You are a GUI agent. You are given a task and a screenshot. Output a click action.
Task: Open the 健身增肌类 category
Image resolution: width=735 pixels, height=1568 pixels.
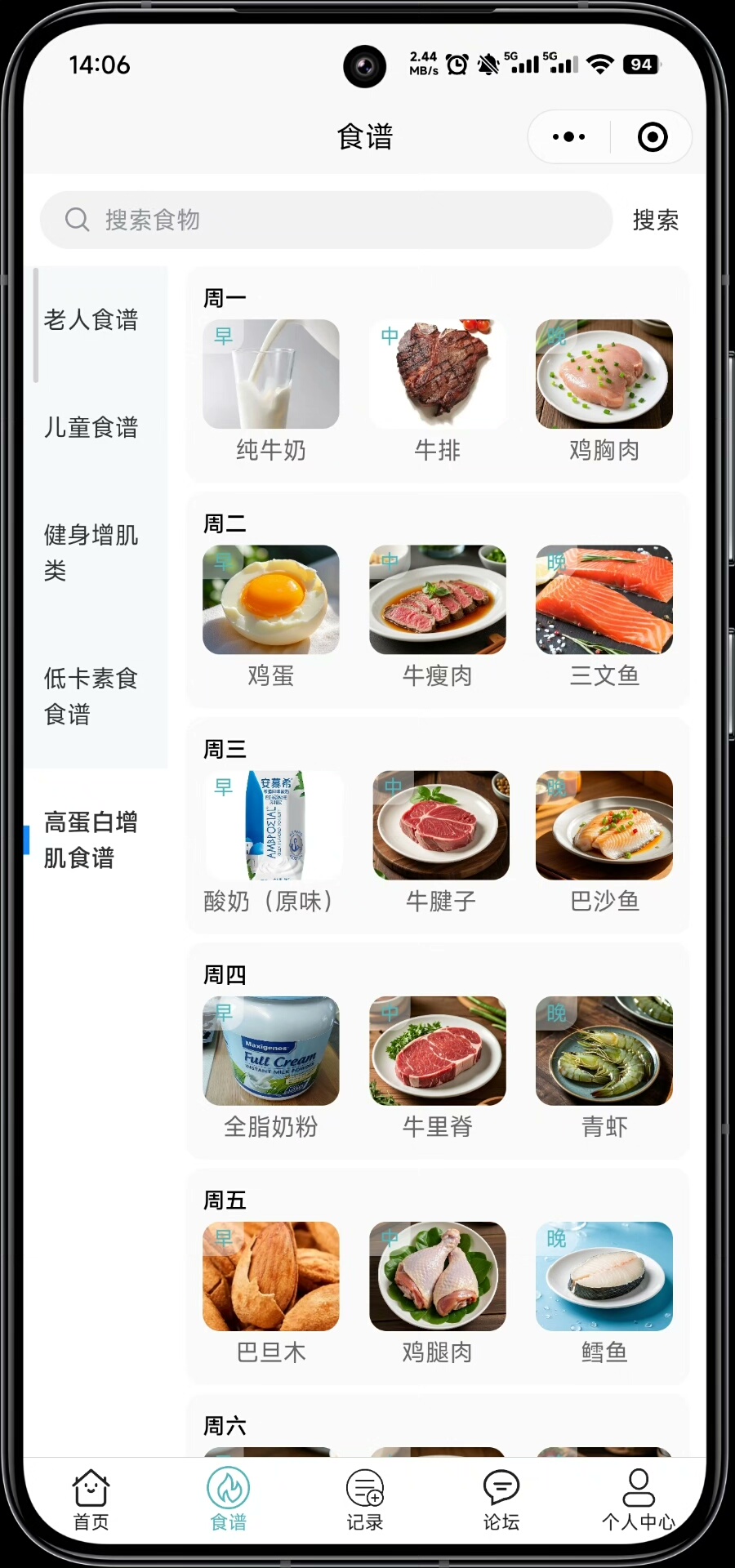tap(91, 553)
